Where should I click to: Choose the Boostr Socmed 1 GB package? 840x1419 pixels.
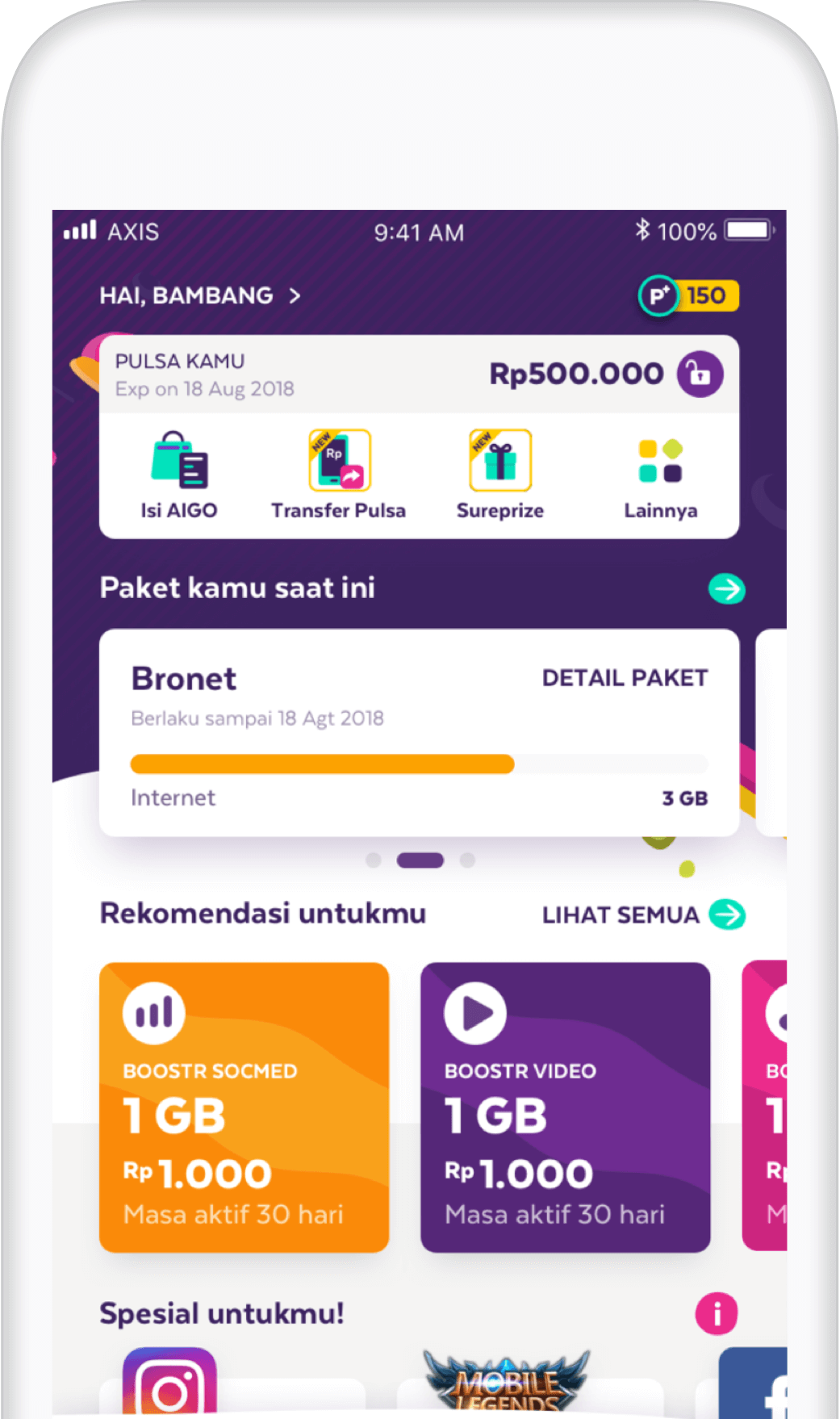[x=244, y=1107]
